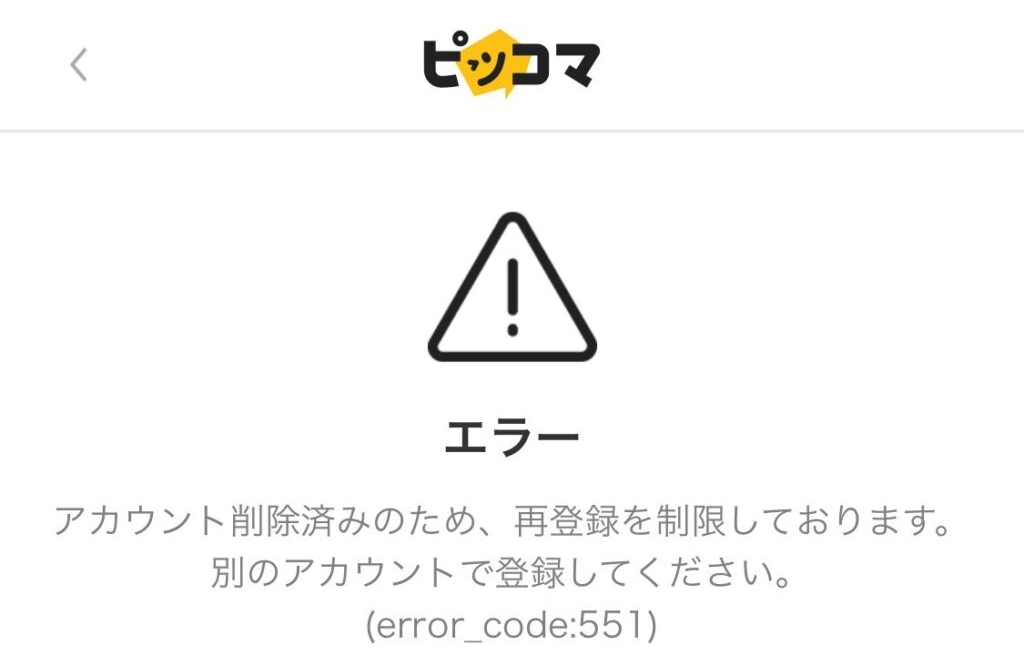Go back using the header arrow
This screenshot has width=1024, height=664.
(x=79, y=65)
